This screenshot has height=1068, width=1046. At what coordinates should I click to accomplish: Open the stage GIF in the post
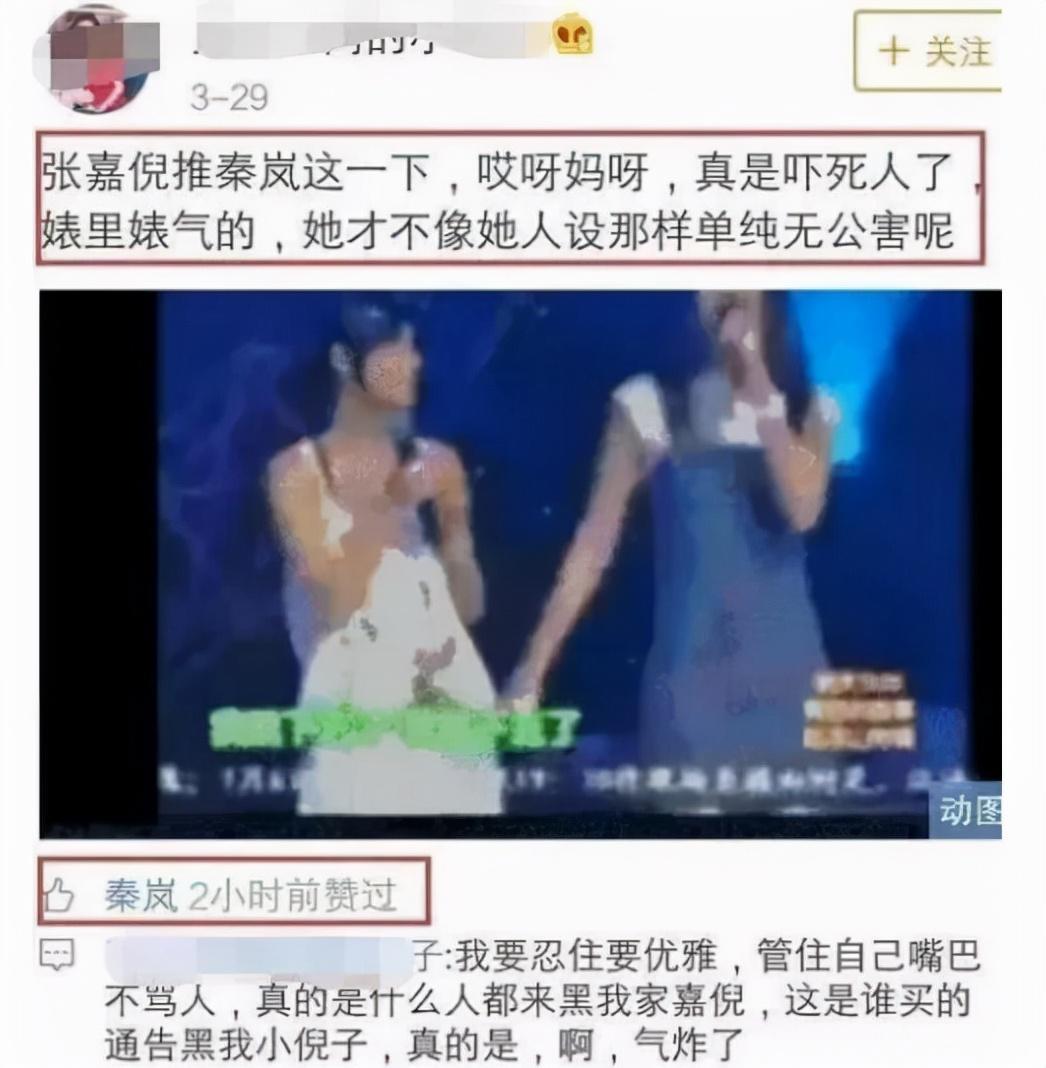click(520, 565)
